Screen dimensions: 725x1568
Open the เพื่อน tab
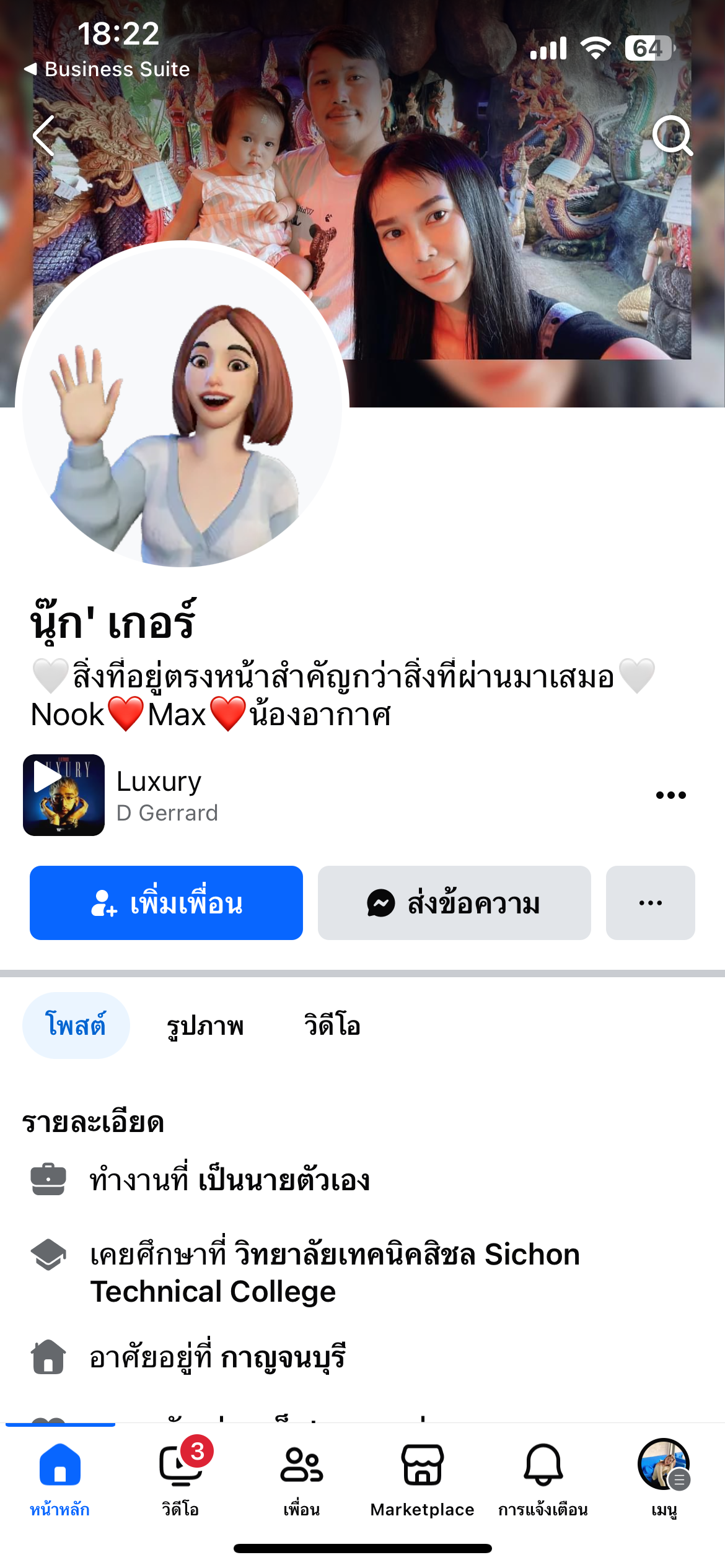point(302,1478)
